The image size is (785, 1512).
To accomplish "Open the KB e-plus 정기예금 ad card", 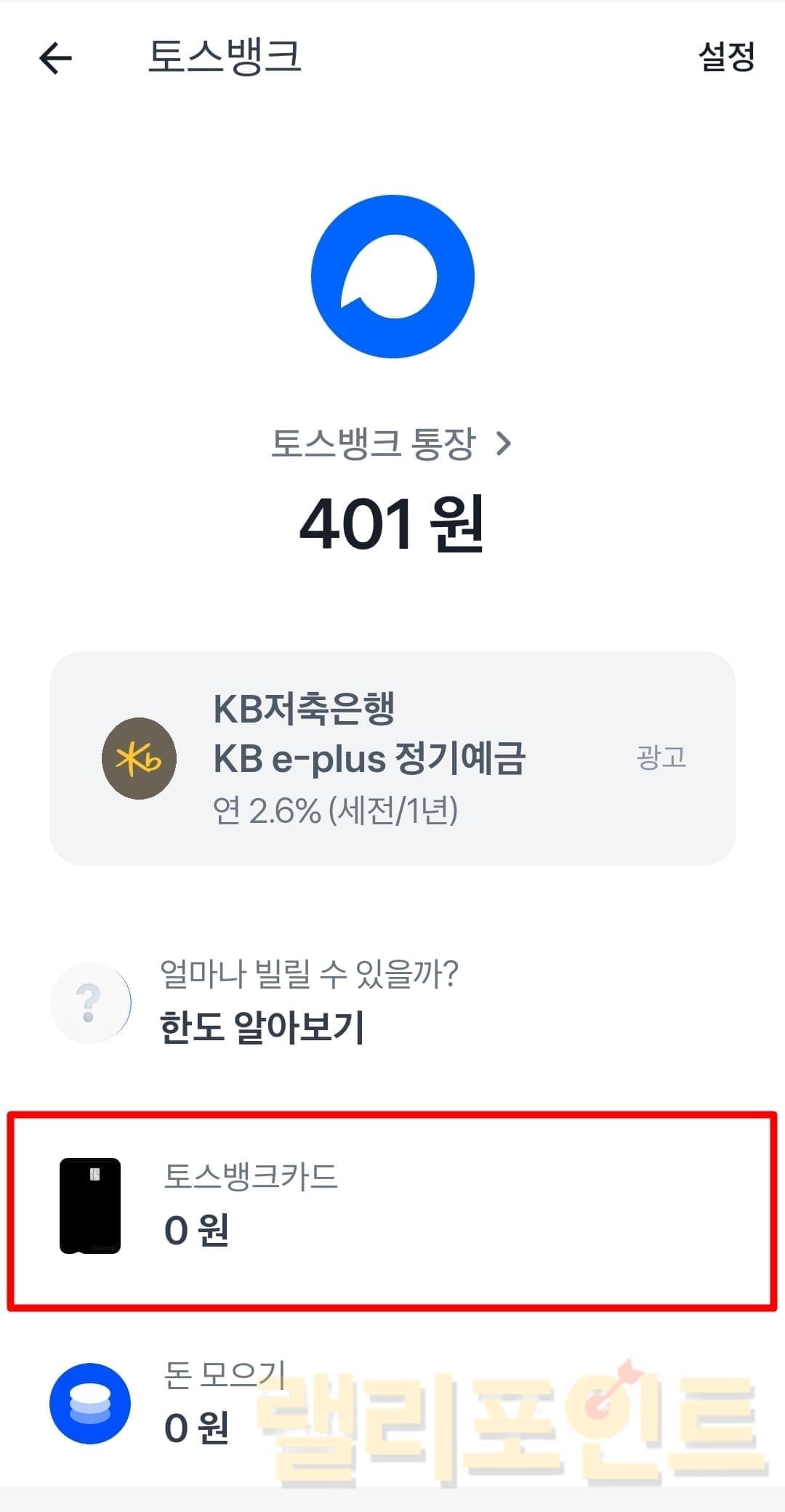I will click(x=392, y=758).
